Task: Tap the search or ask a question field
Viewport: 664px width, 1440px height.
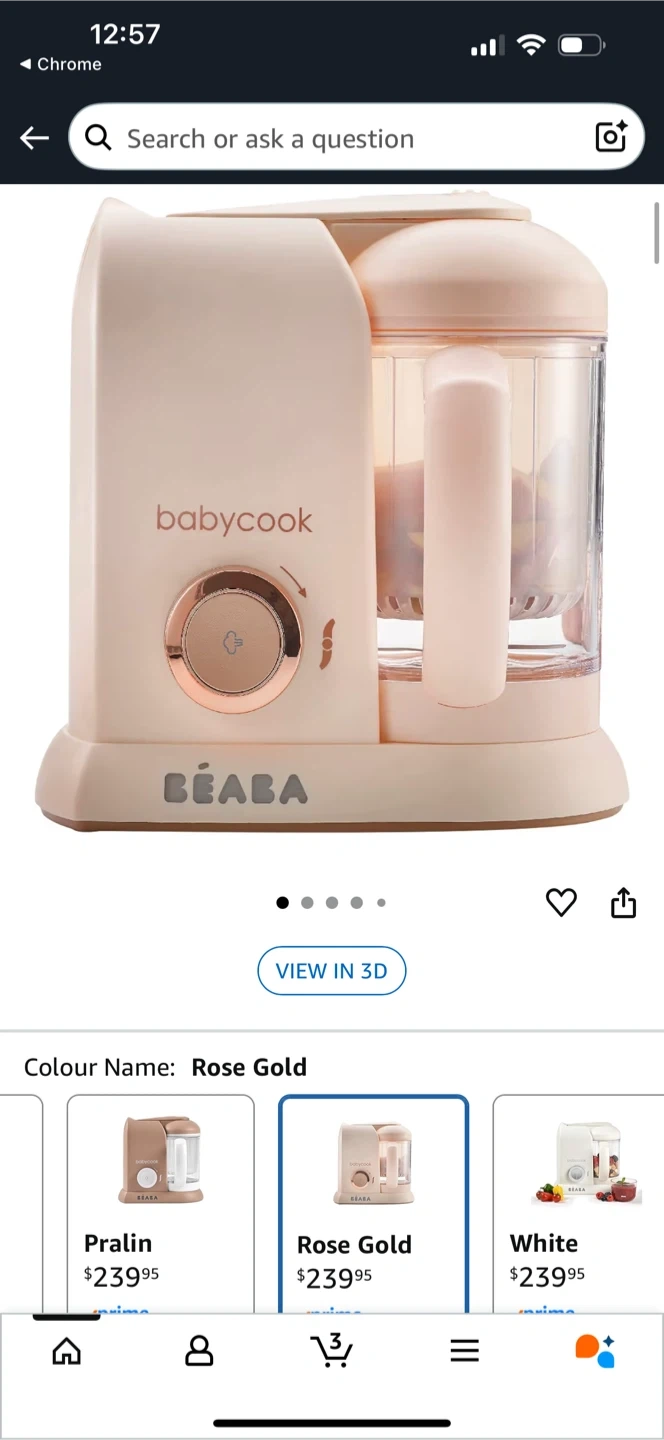Action: tap(340, 138)
